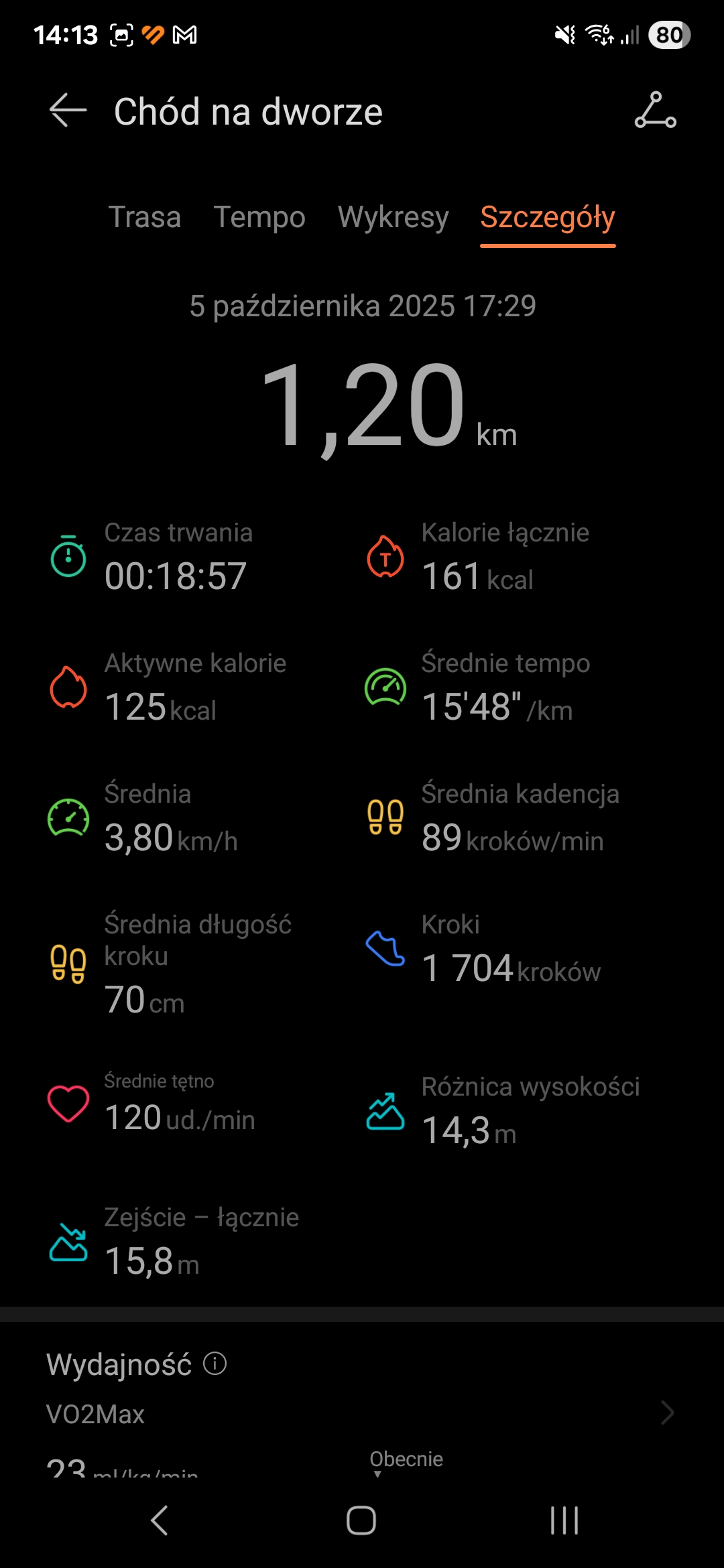Open the route share icon
This screenshot has width=724, height=1568.
coord(655,111)
